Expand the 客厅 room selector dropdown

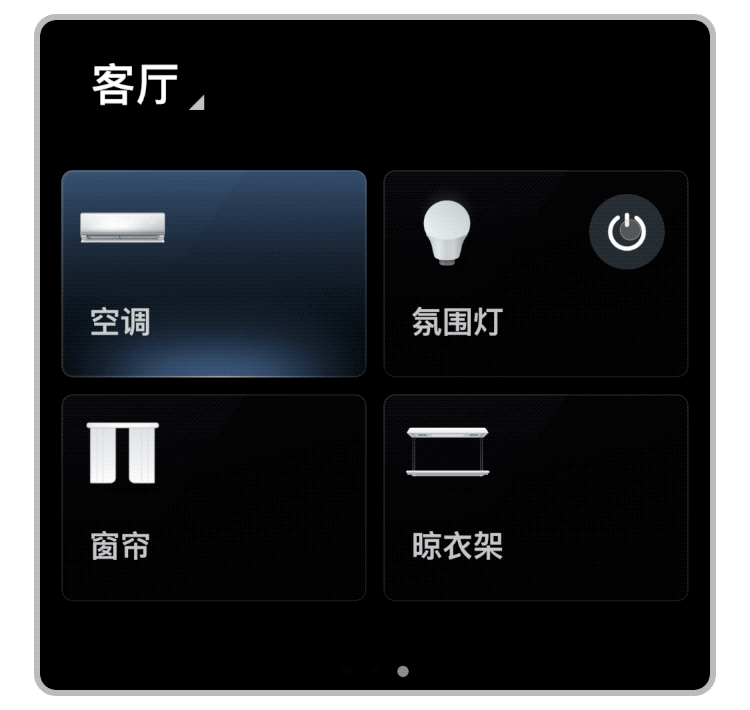tap(146, 88)
